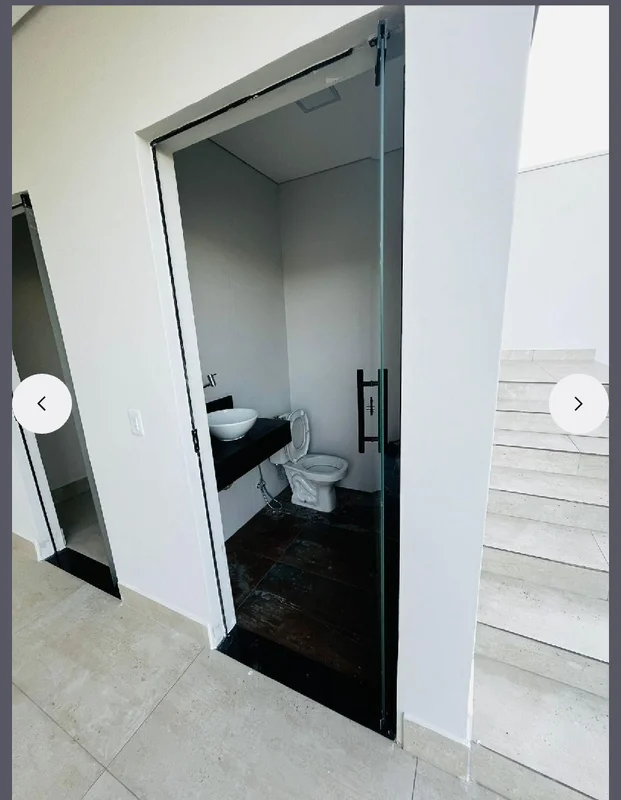This screenshot has width=621, height=800.
Task: Go to the previous photo
Action: (42, 404)
